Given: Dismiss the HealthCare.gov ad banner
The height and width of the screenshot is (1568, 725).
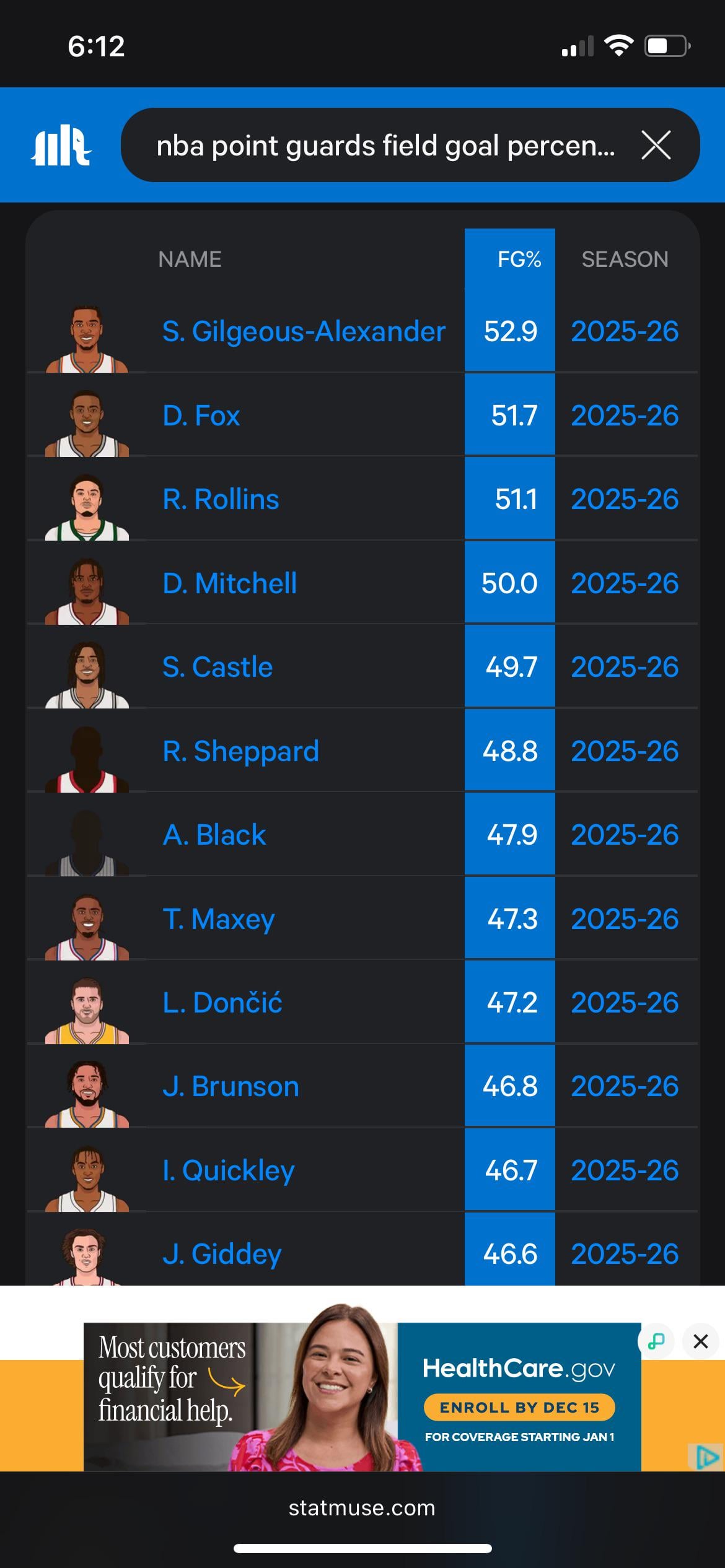Looking at the screenshot, I should tap(700, 1341).
